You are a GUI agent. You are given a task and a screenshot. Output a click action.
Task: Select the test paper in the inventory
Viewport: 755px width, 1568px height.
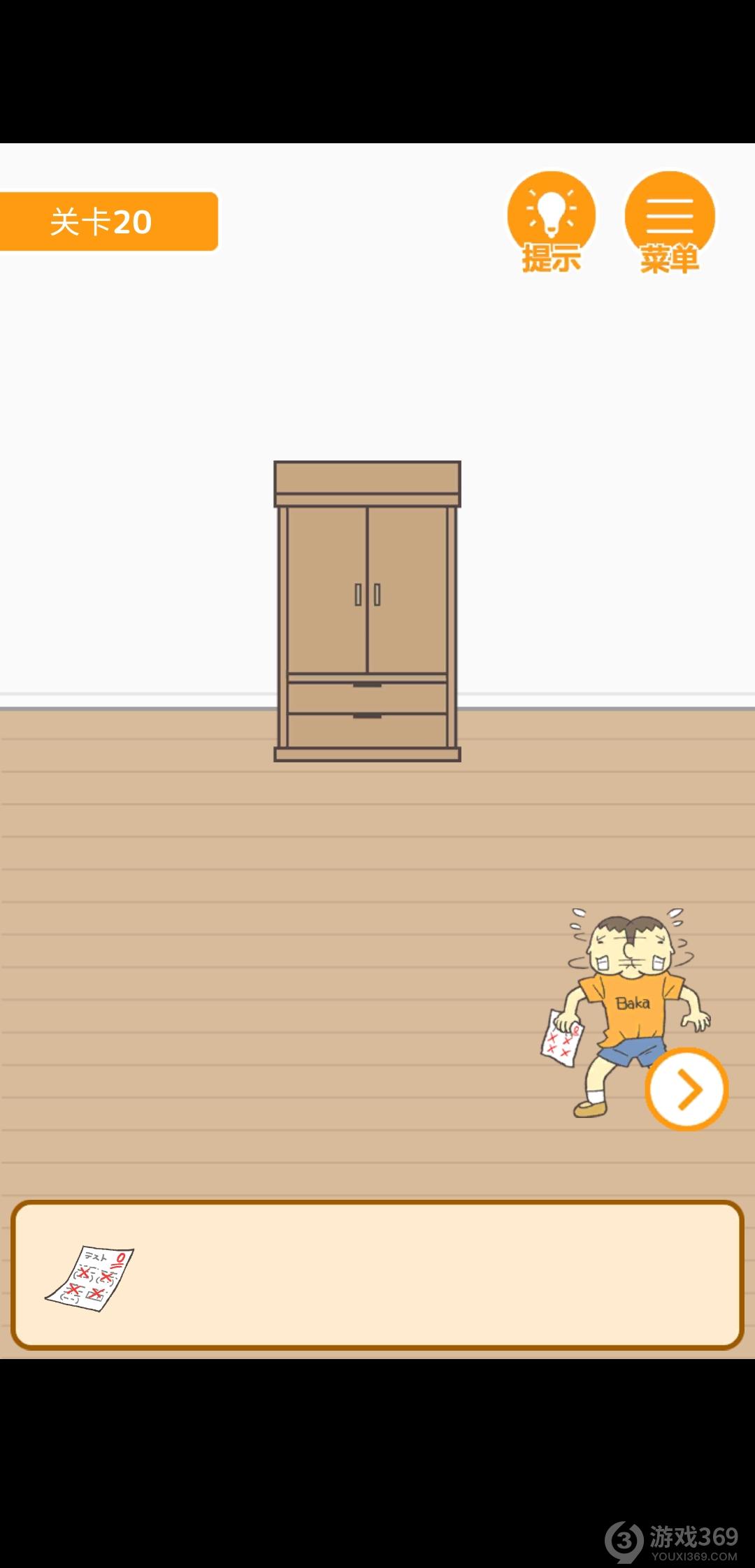(x=89, y=1277)
